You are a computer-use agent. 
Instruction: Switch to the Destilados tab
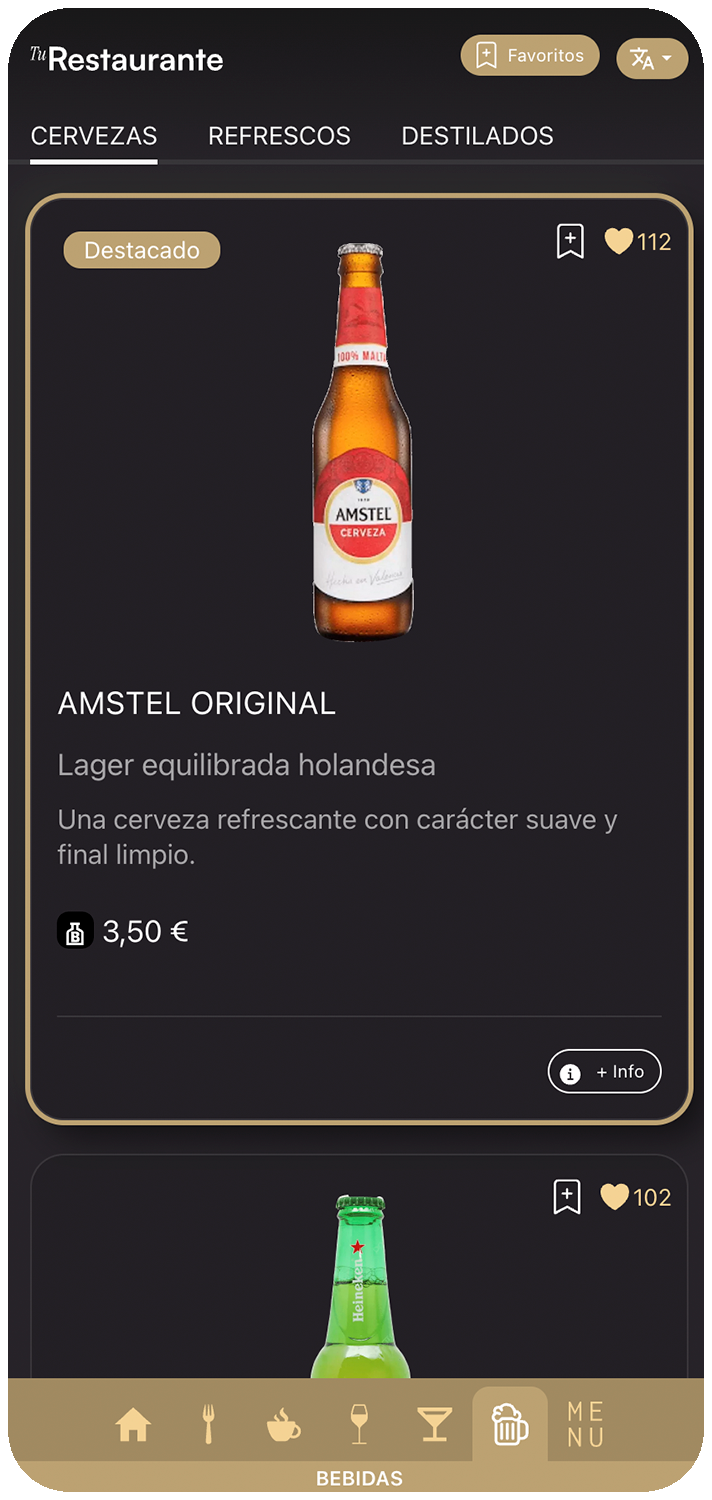pyautogui.click(x=477, y=136)
